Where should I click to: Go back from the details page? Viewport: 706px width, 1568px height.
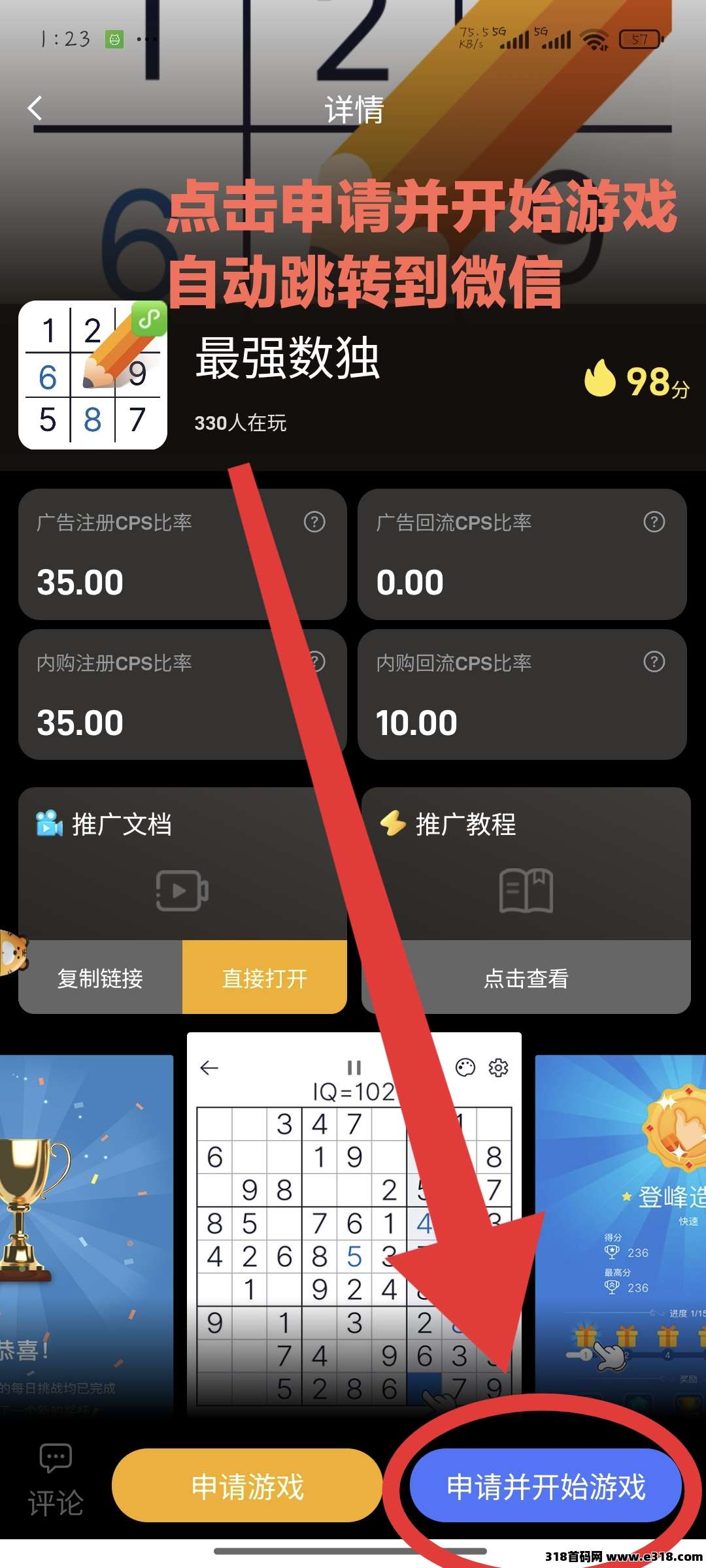35,108
